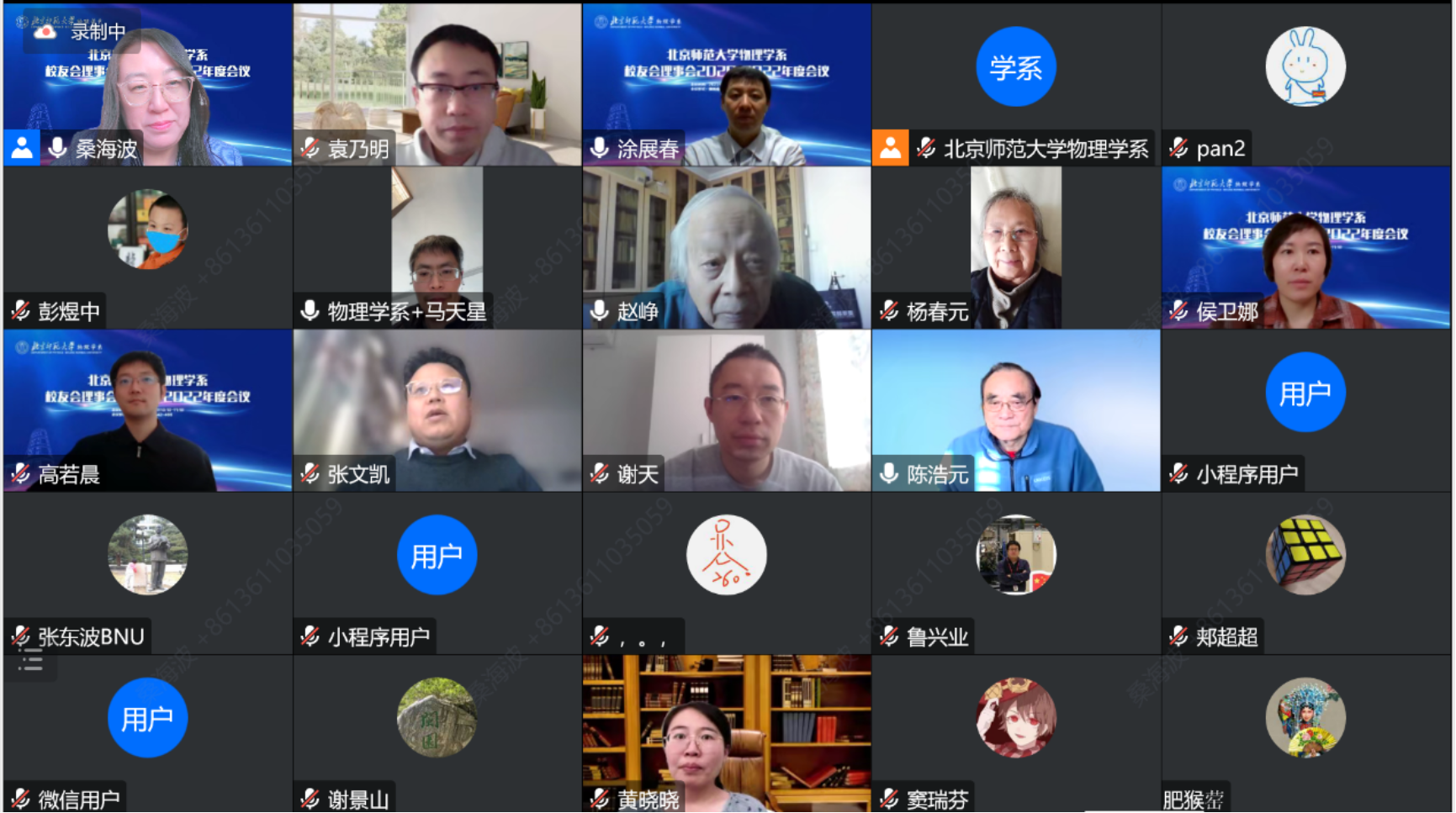This screenshot has width=1456, height=813.
Task: Open the list icon above 微信用户
Action: [31, 661]
